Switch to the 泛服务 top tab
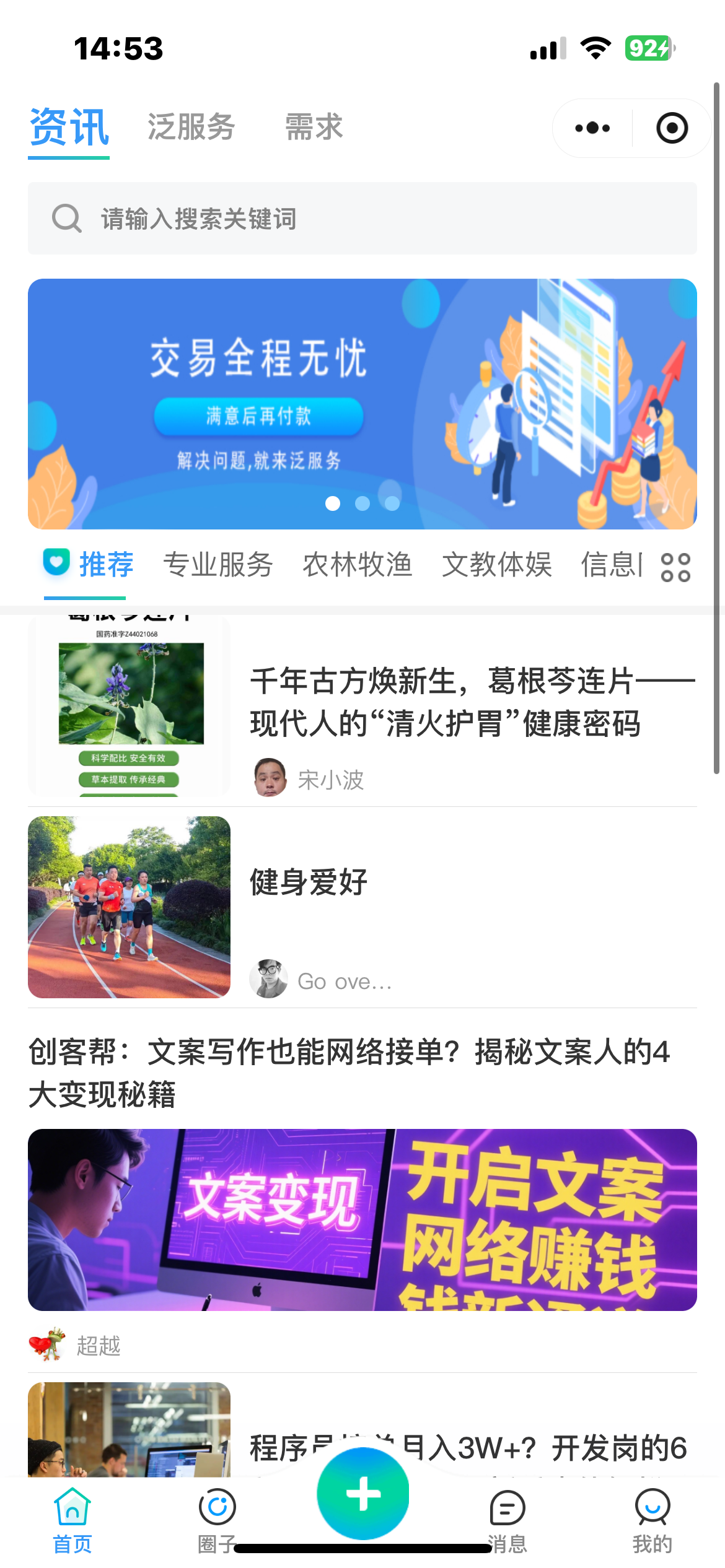The height and width of the screenshot is (1568, 725). [x=191, y=128]
